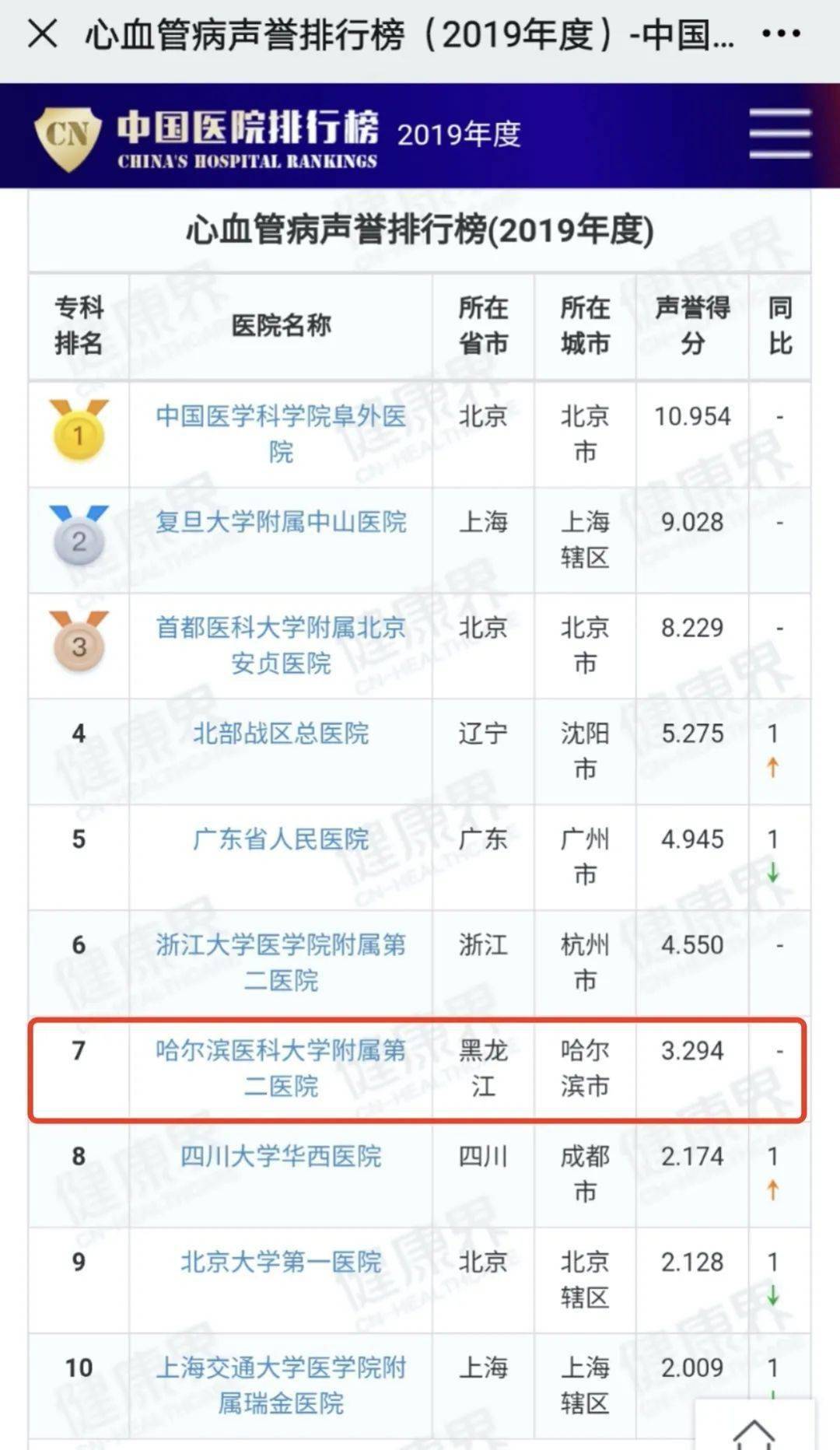Open 首都医科大学附属北京安贞医院 link

[x=281, y=644]
